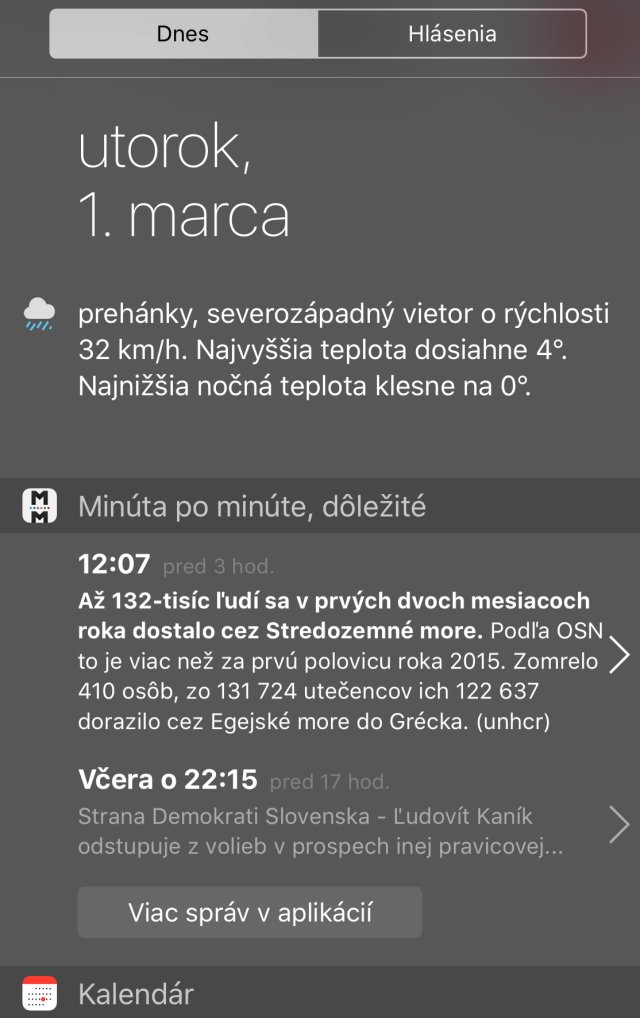
Task: Select the Dnes tab
Action: (x=183, y=34)
